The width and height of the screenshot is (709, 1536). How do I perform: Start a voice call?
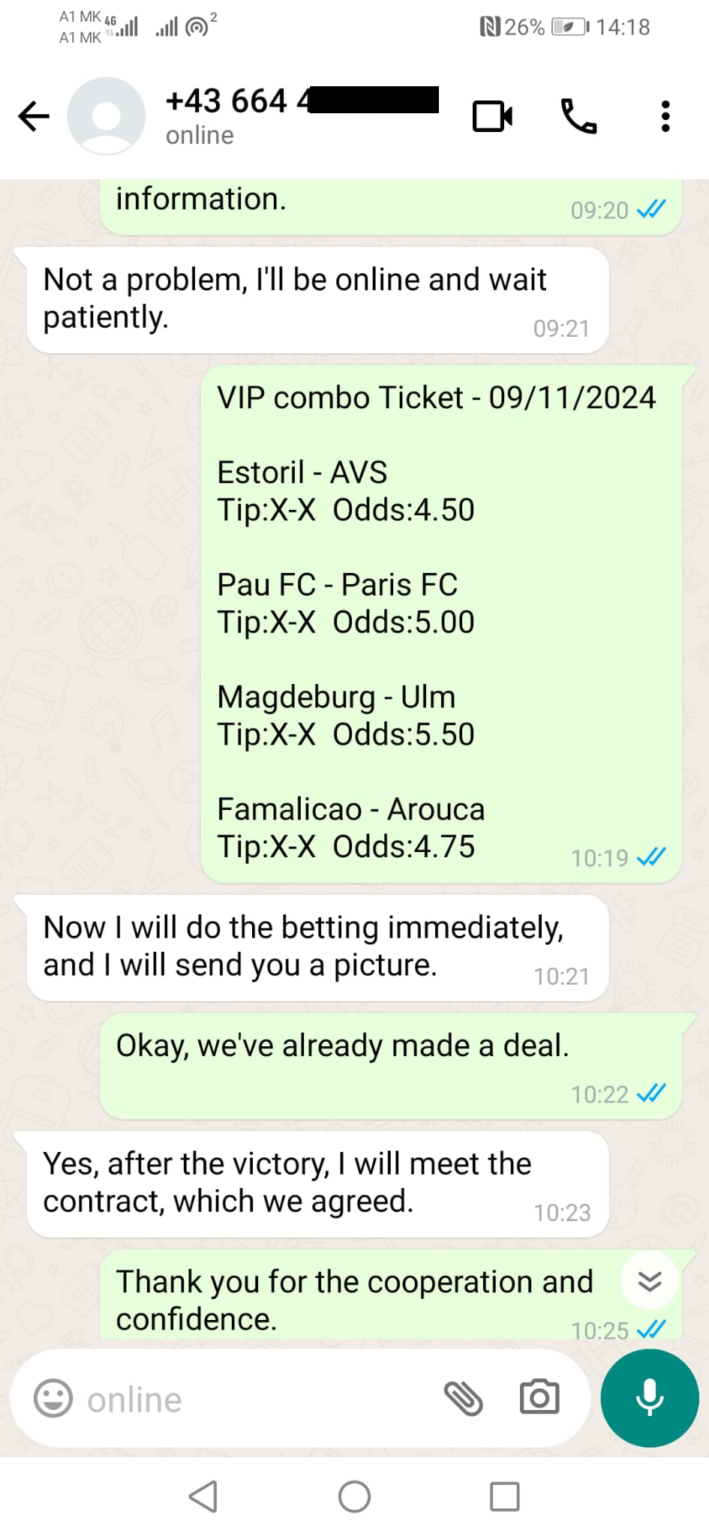579,117
